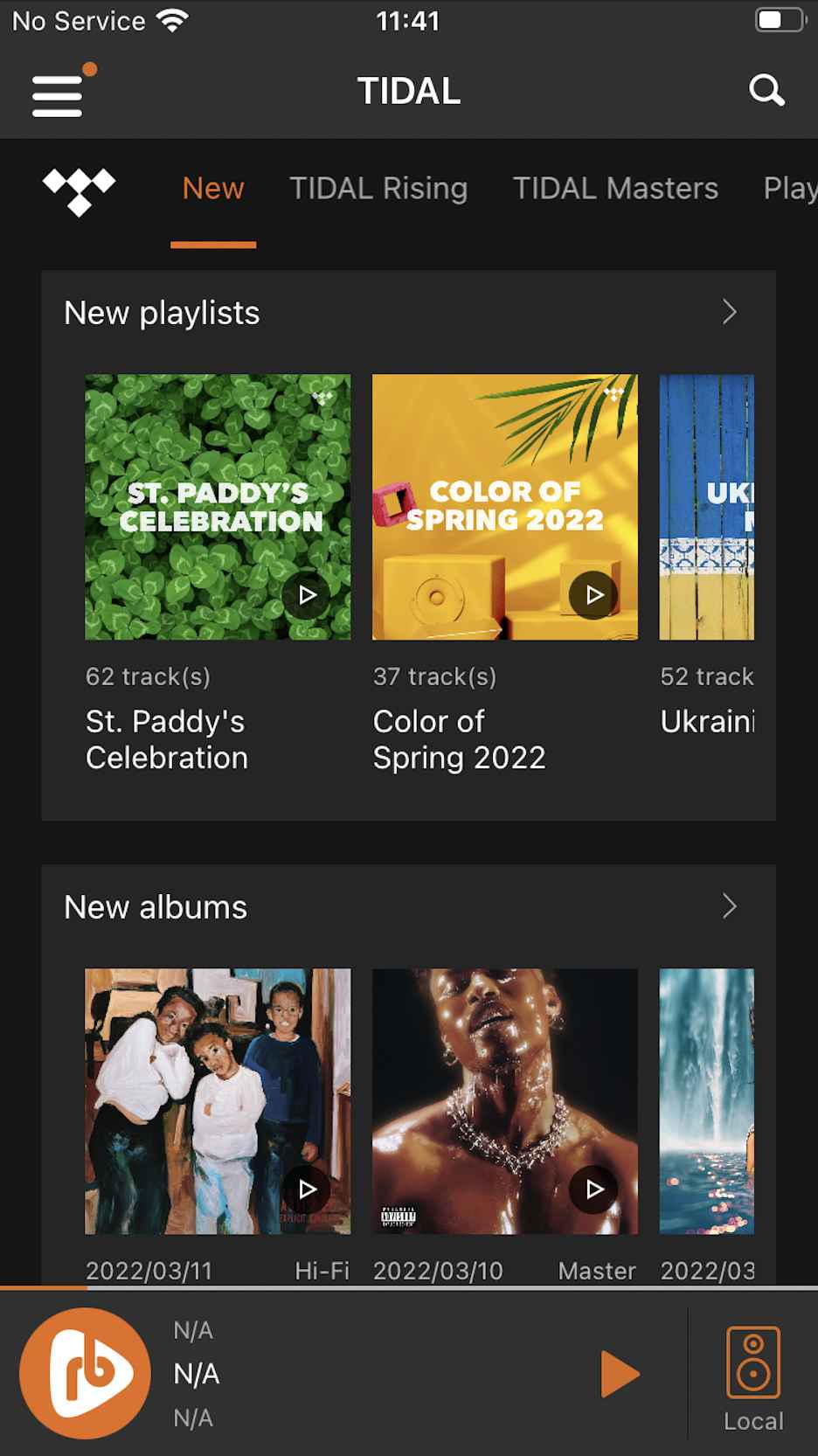
Task: Open the 2022/03/11 Hi-Fi album
Action: click(x=218, y=1101)
